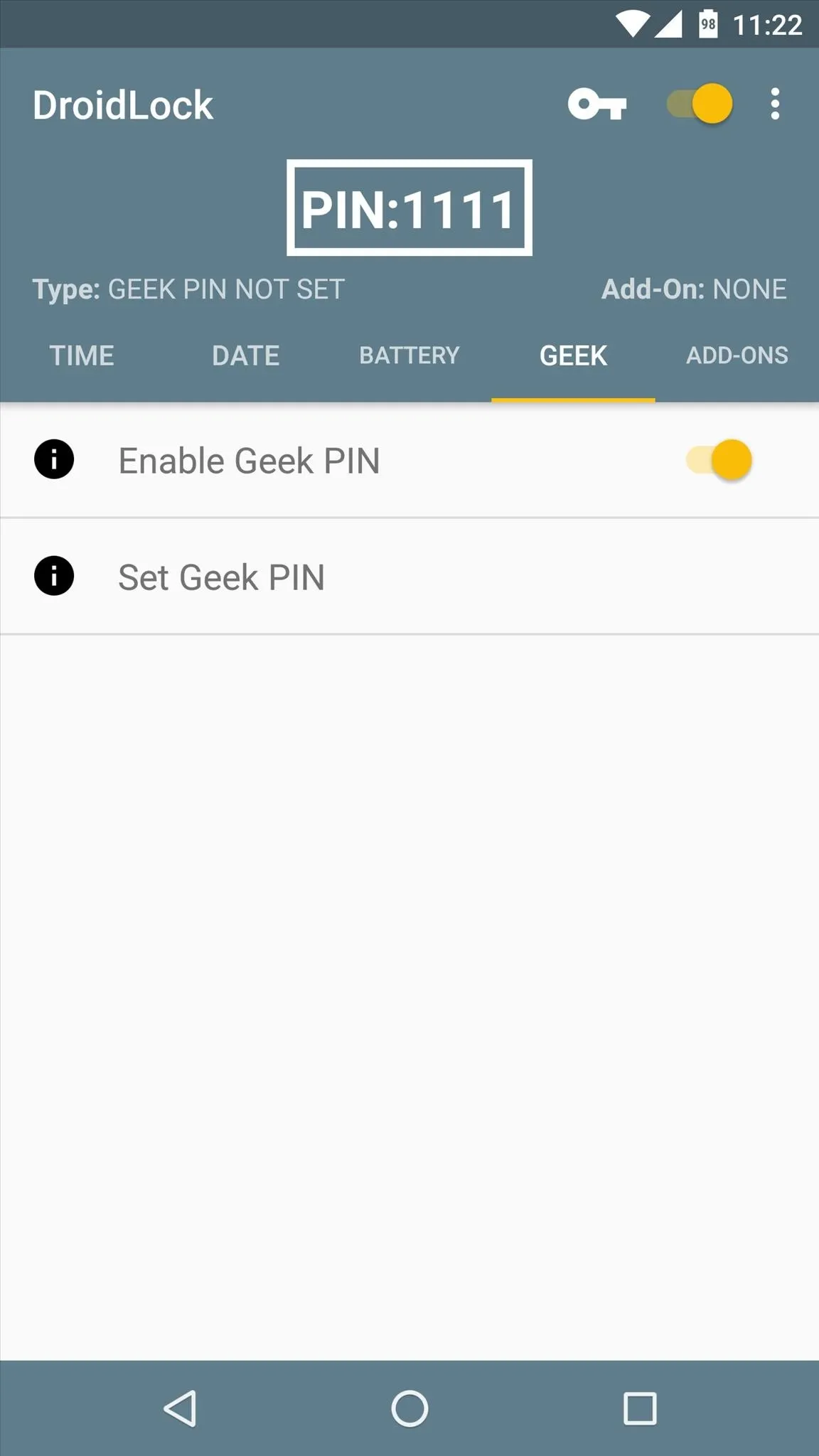Show info for Enable Geek PIN
The image size is (819, 1456).
tap(54, 459)
